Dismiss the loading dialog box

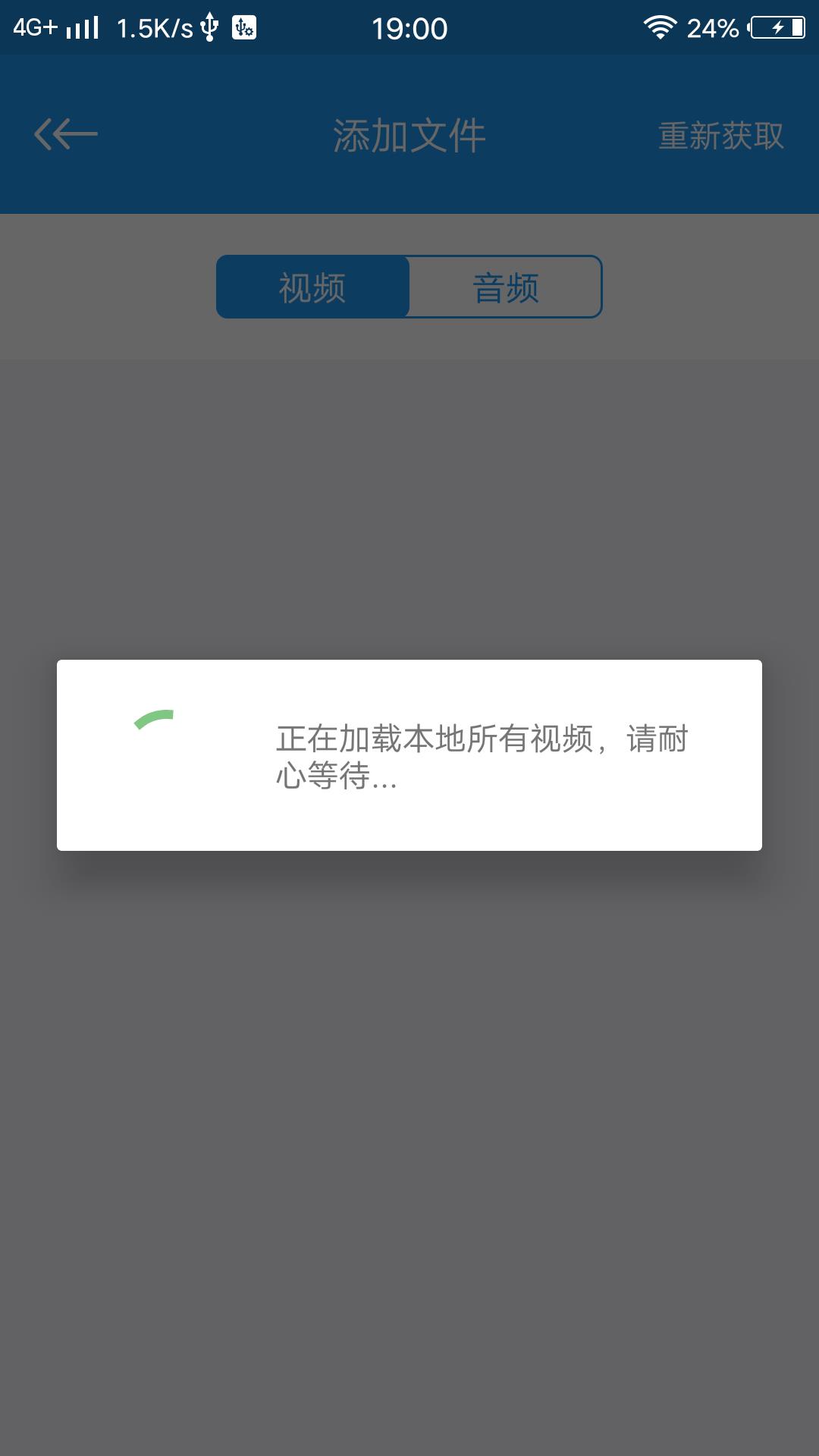coord(409,1137)
